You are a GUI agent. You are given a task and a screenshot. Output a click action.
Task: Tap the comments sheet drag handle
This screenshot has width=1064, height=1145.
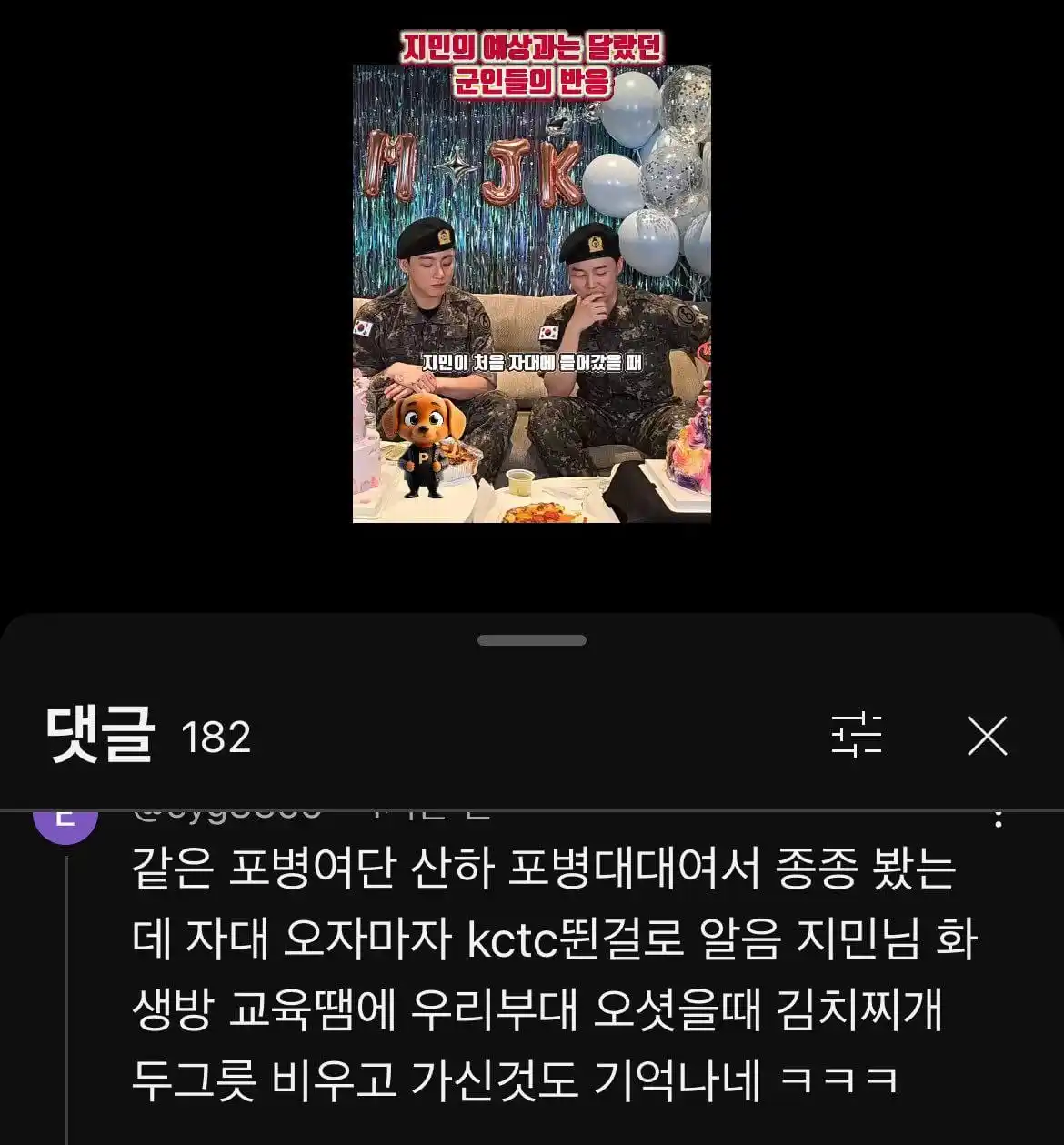click(x=532, y=640)
